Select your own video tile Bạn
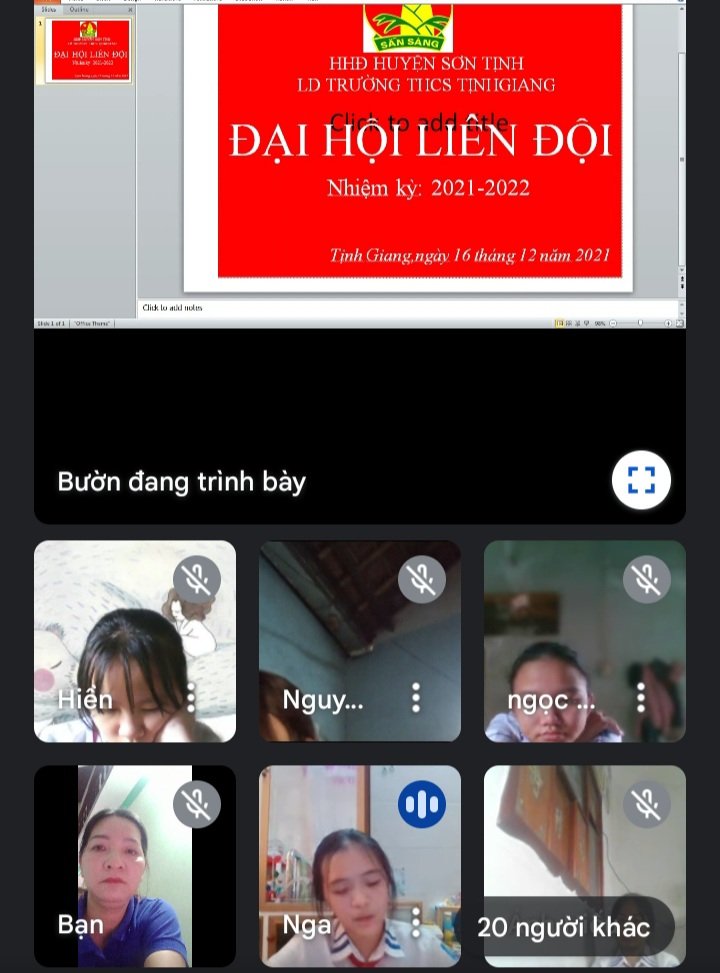Viewport: 720px width, 973px height. (135, 866)
